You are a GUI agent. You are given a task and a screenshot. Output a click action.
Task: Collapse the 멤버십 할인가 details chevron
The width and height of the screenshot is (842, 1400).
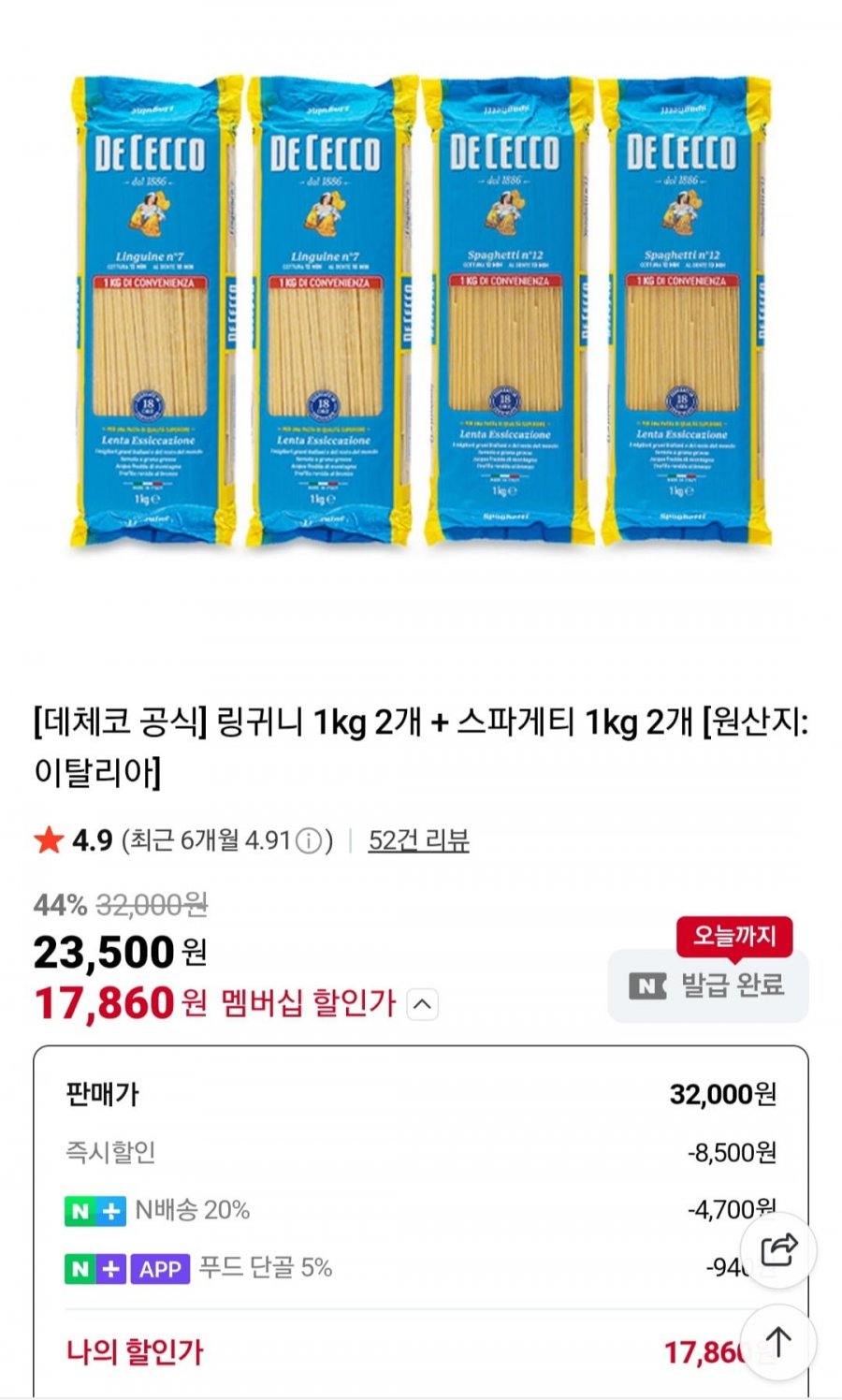(422, 1005)
